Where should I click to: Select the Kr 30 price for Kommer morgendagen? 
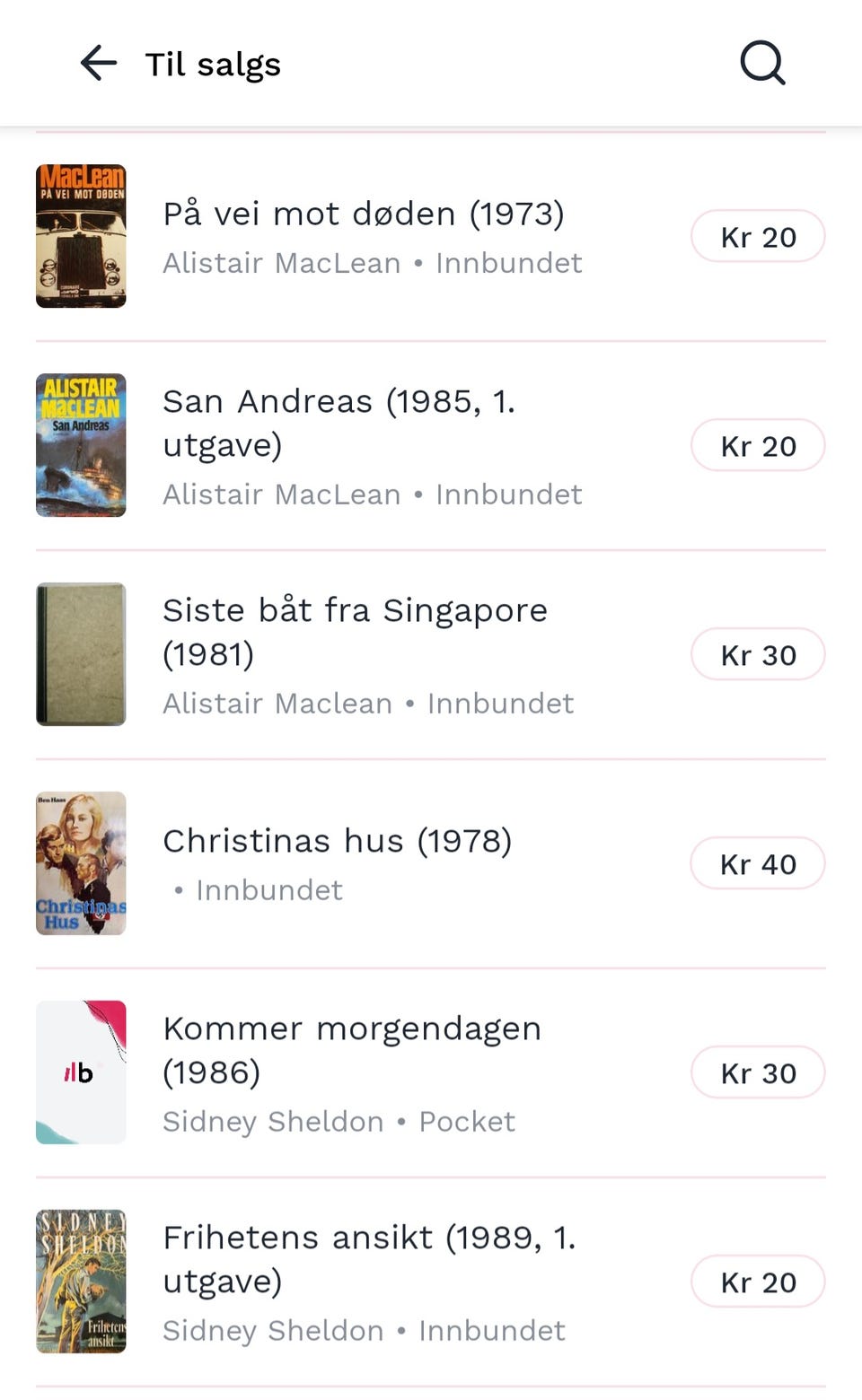tap(758, 1072)
